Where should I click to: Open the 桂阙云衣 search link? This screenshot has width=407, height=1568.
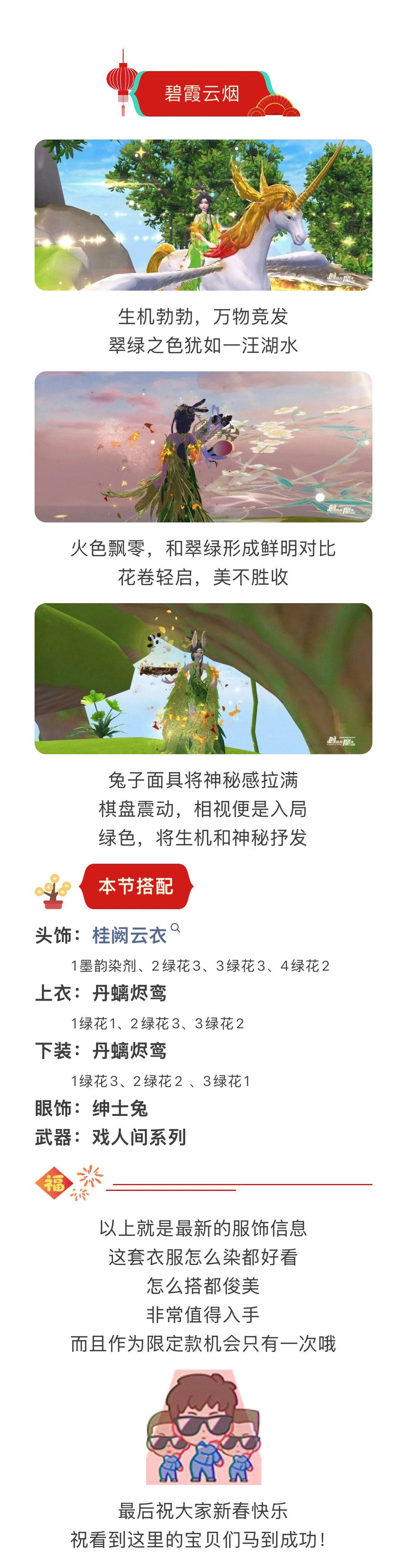130,935
